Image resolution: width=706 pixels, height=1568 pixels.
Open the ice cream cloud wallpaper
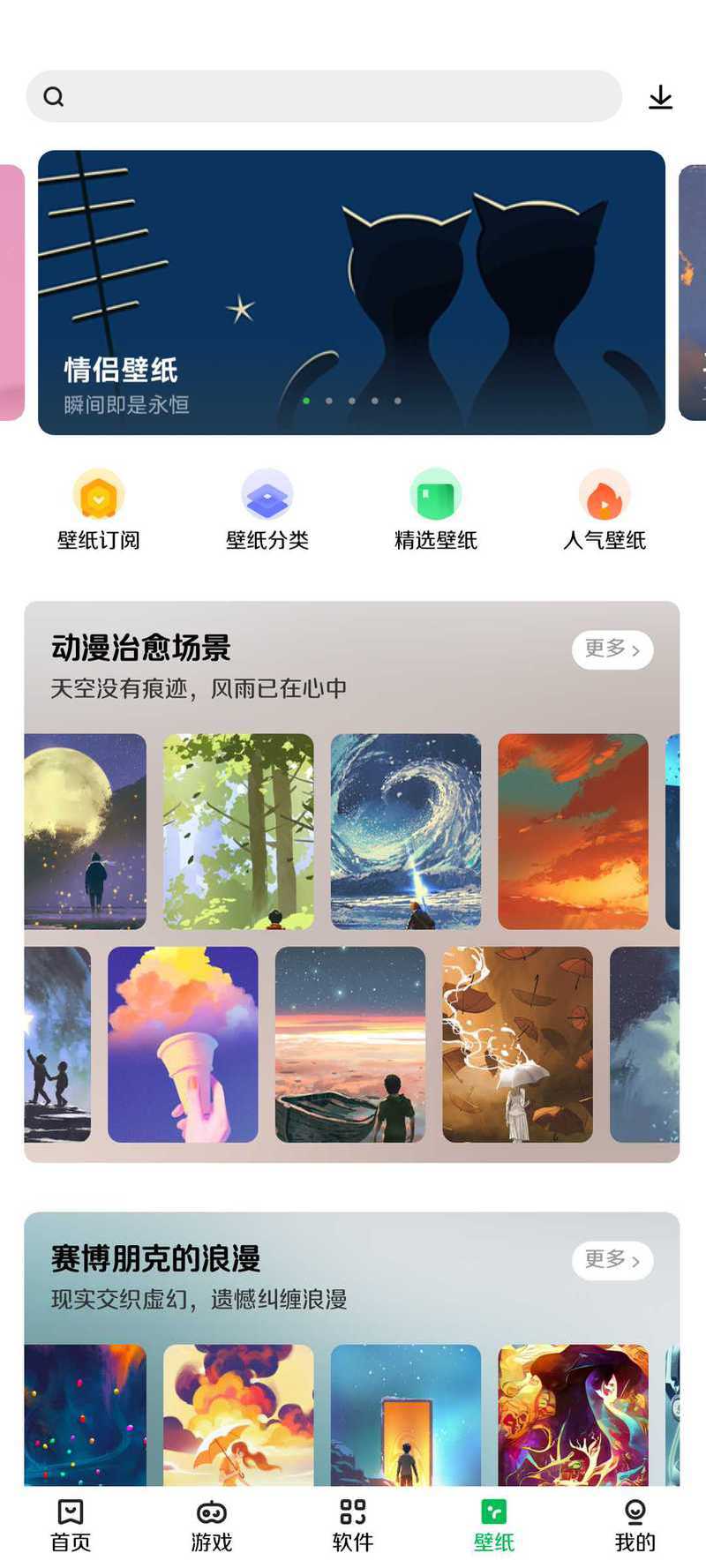tap(183, 1045)
